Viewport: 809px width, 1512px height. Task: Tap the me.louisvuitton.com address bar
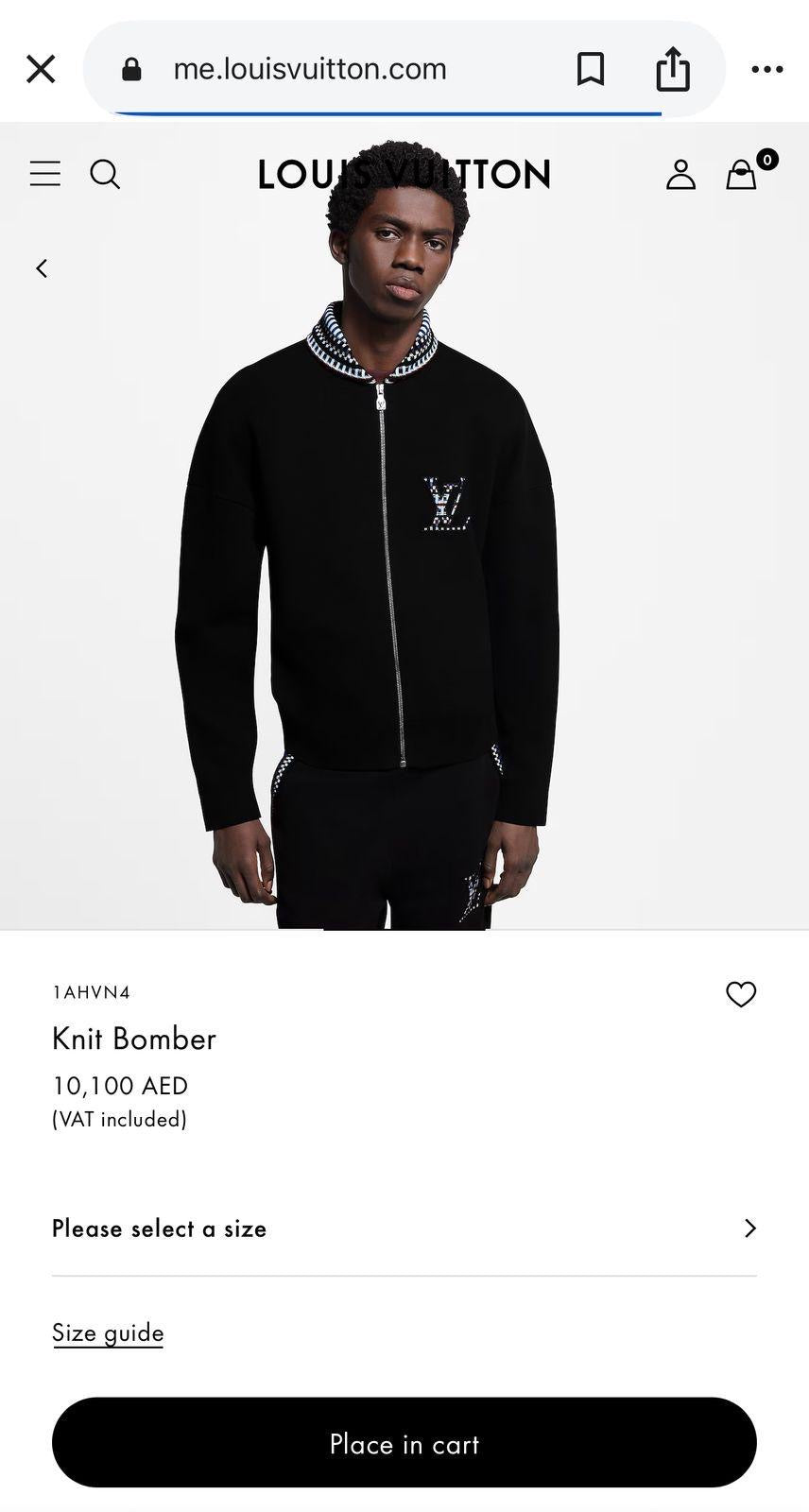pyautogui.click(x=310, y=69)
